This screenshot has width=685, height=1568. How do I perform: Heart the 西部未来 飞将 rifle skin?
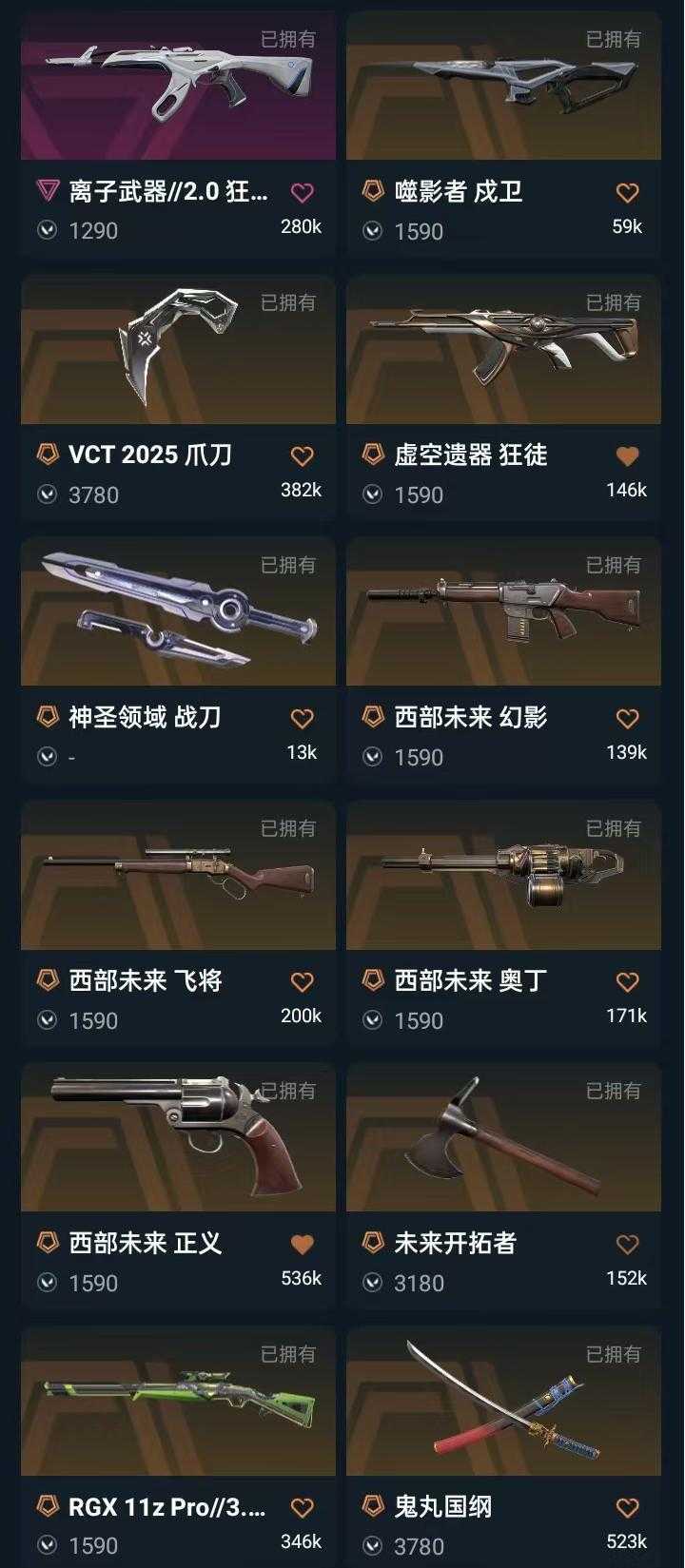pos(302,982)
